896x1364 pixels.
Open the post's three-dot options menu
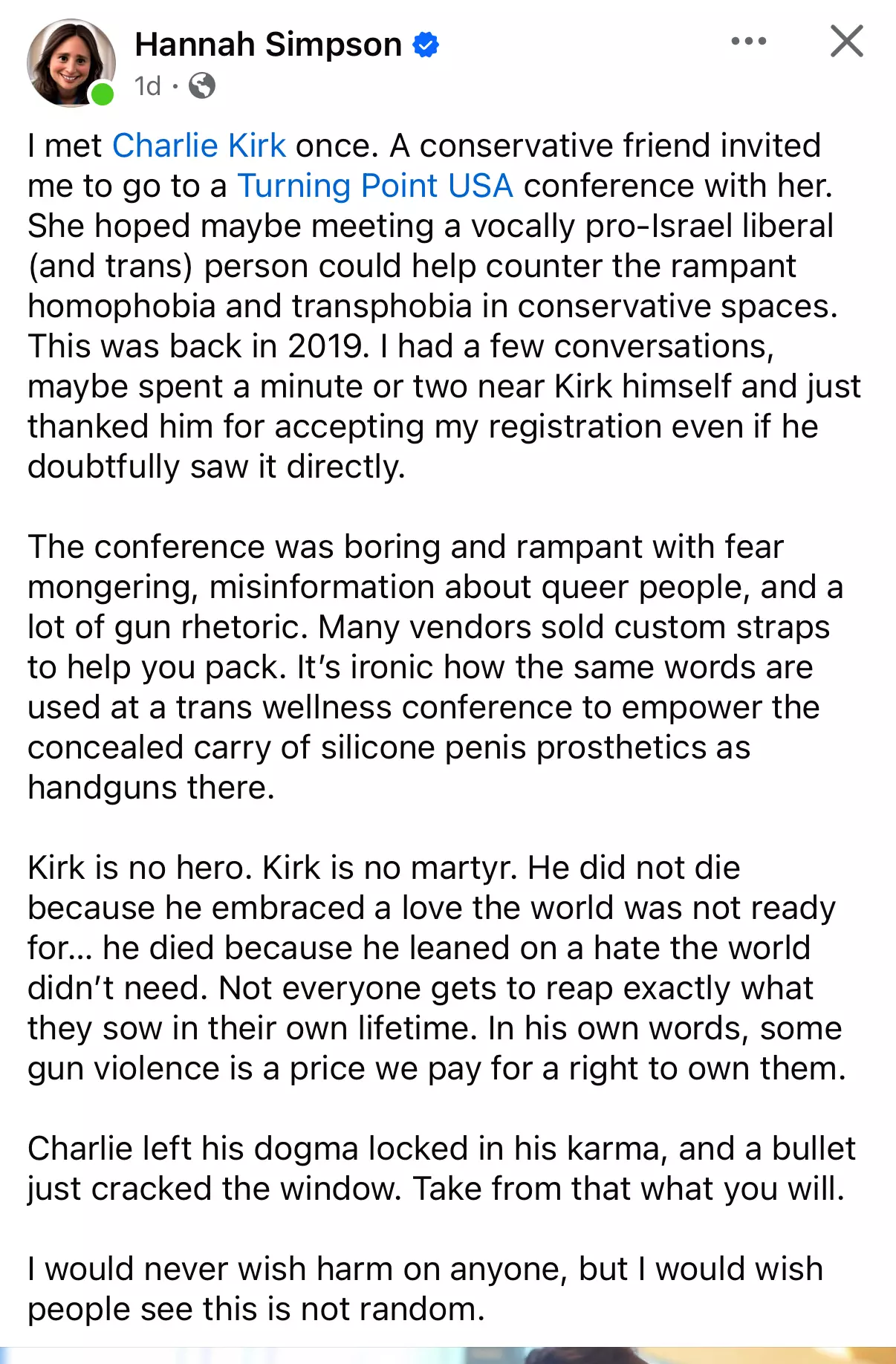point(748,42)
